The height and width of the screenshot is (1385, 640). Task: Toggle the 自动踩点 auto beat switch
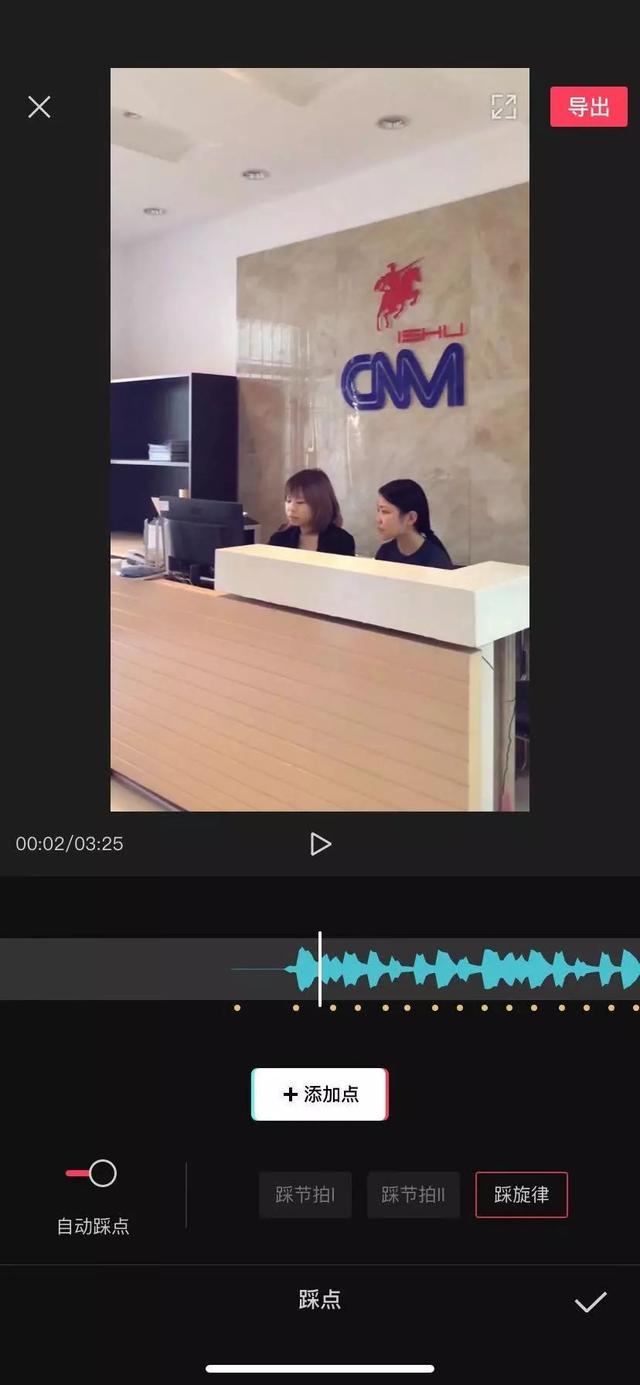tap(92, 1174)
